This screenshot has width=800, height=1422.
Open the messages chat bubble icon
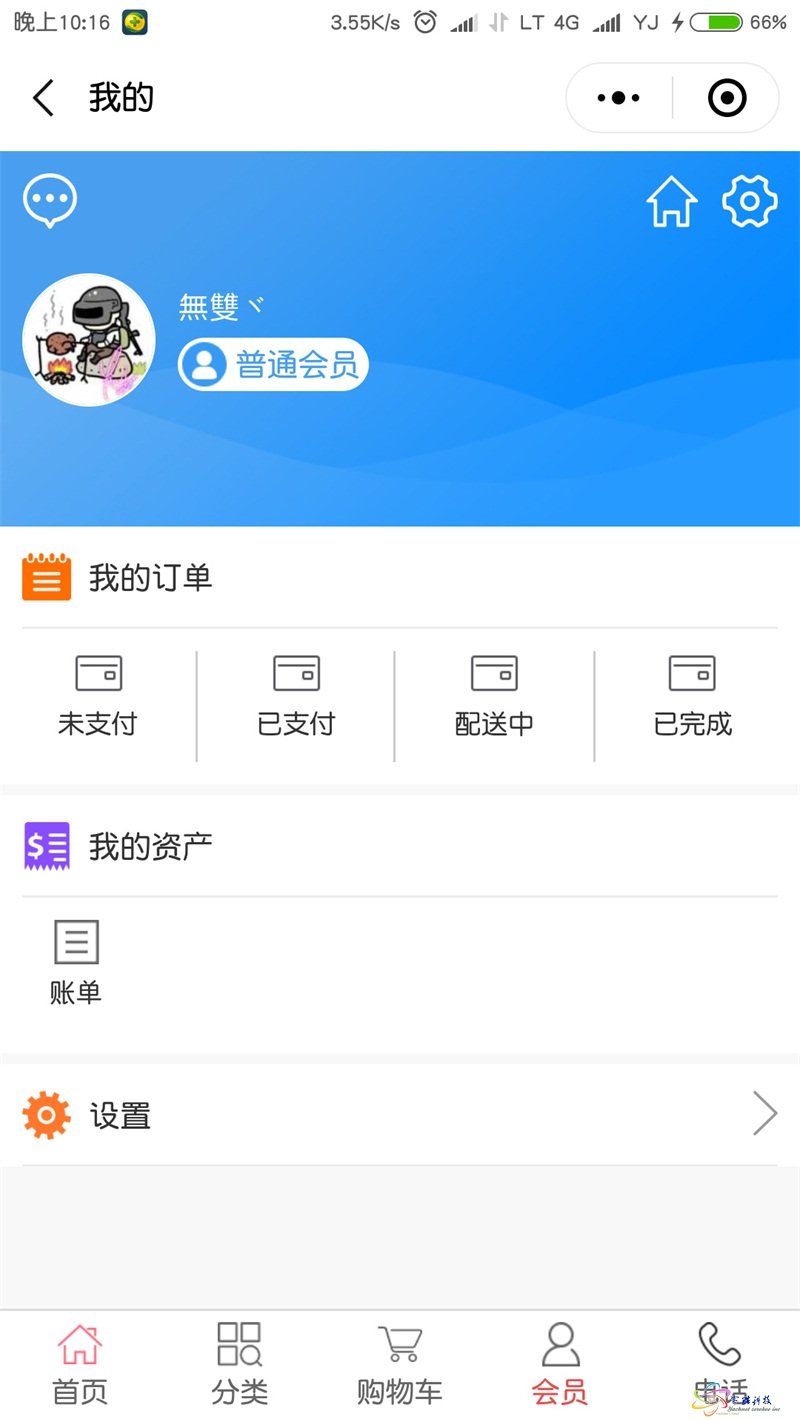pos(50,201)
